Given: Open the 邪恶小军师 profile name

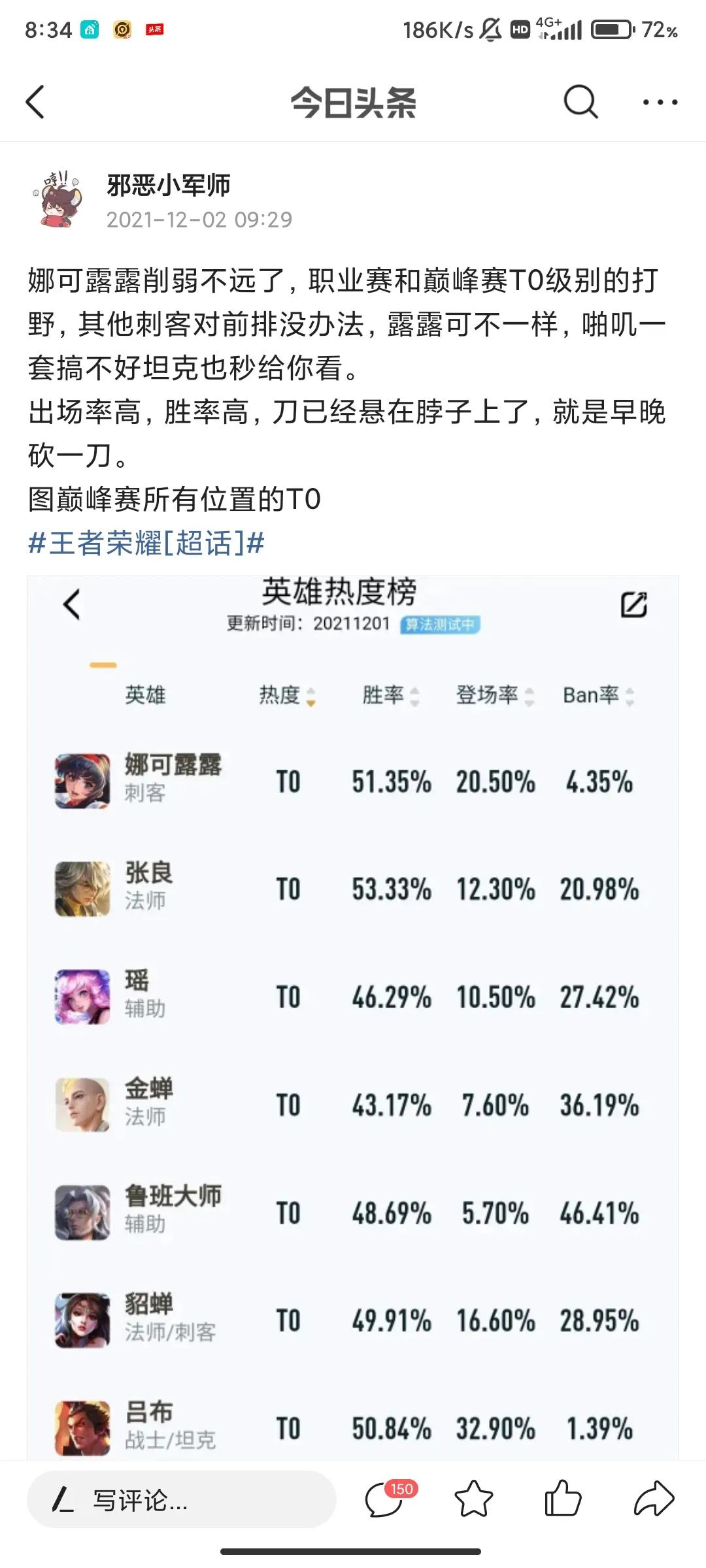Looking at the screenshot, I should point(169,186).
